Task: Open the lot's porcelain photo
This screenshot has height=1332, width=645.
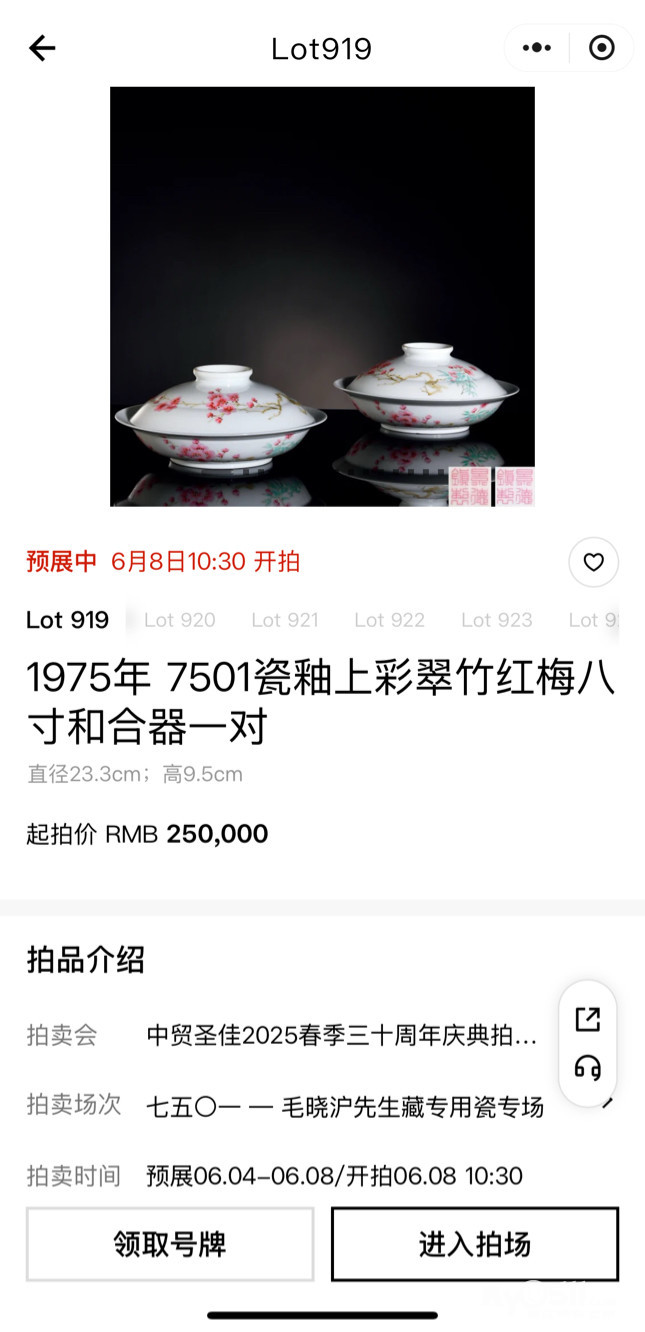Action: coord(322,296)
